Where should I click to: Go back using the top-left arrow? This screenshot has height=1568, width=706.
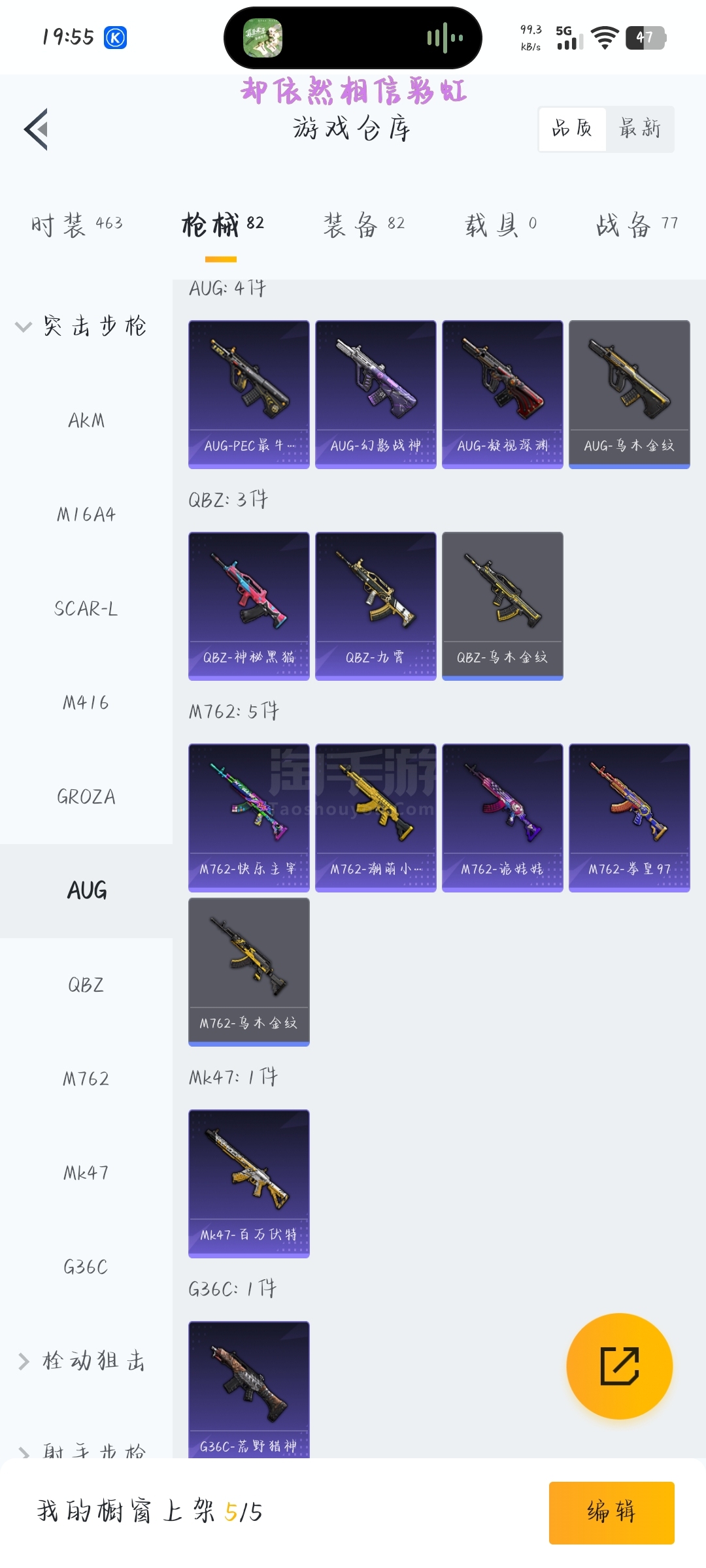click(x=37, y=129)
